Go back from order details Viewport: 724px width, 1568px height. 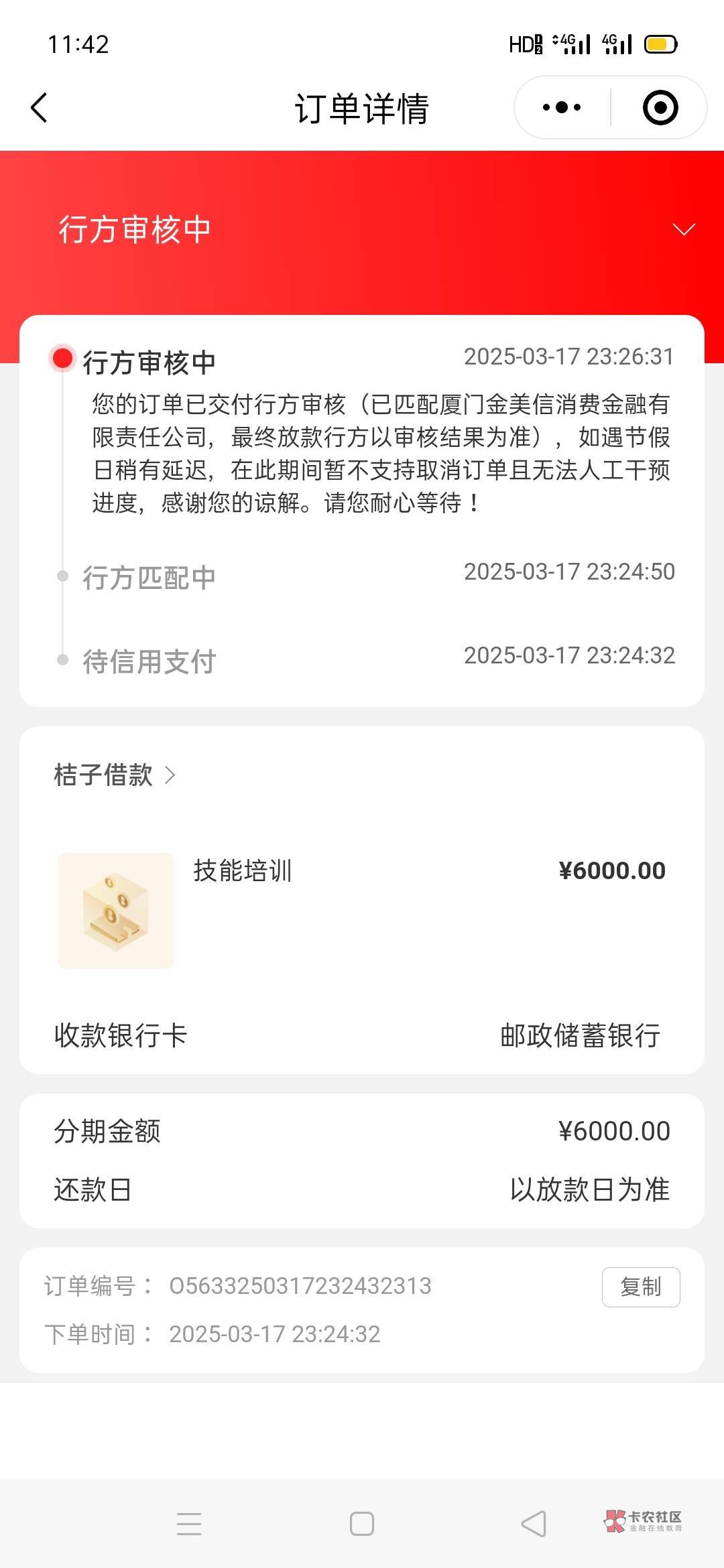pos(40,108)
